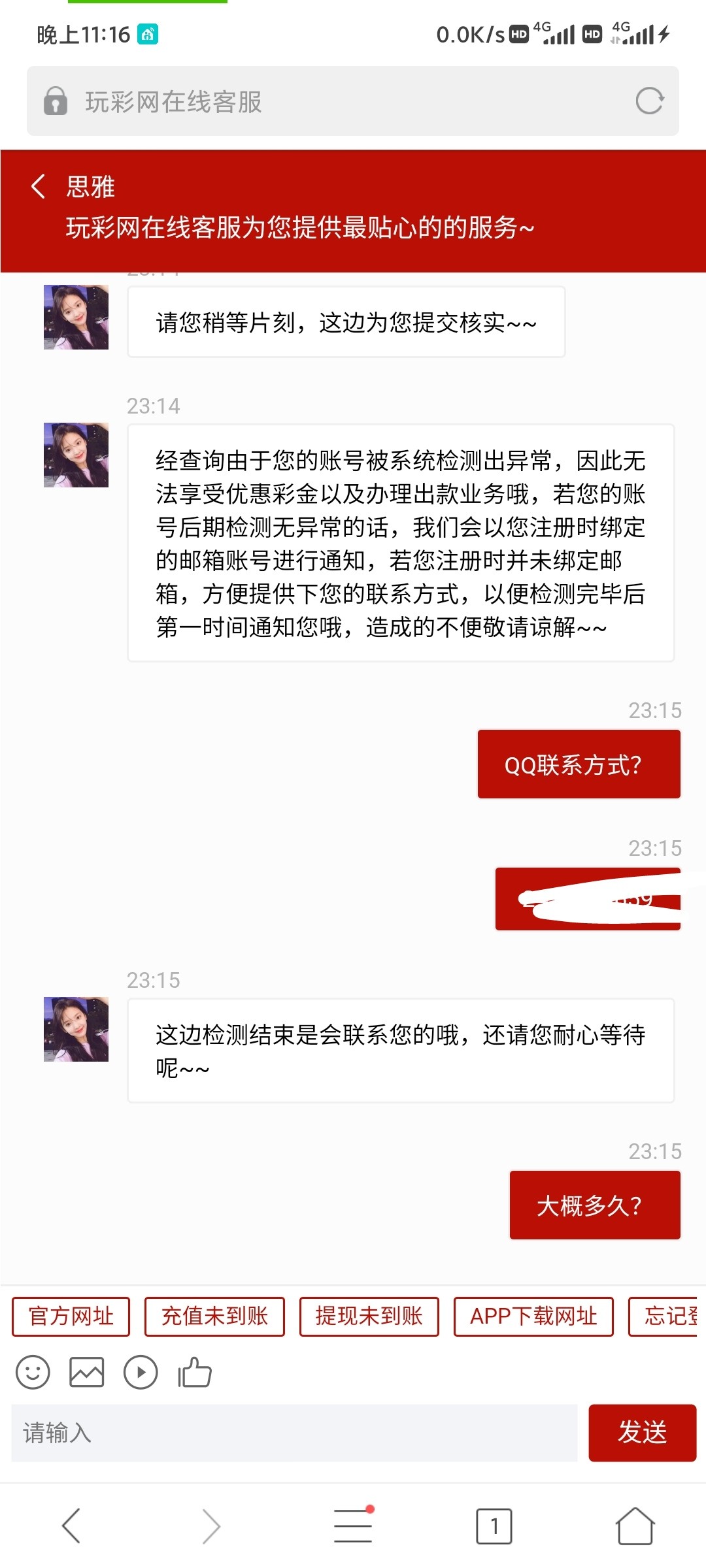Screen dimensions: 706x1568
Task: Go to the browser home page
Action: 635,1526
